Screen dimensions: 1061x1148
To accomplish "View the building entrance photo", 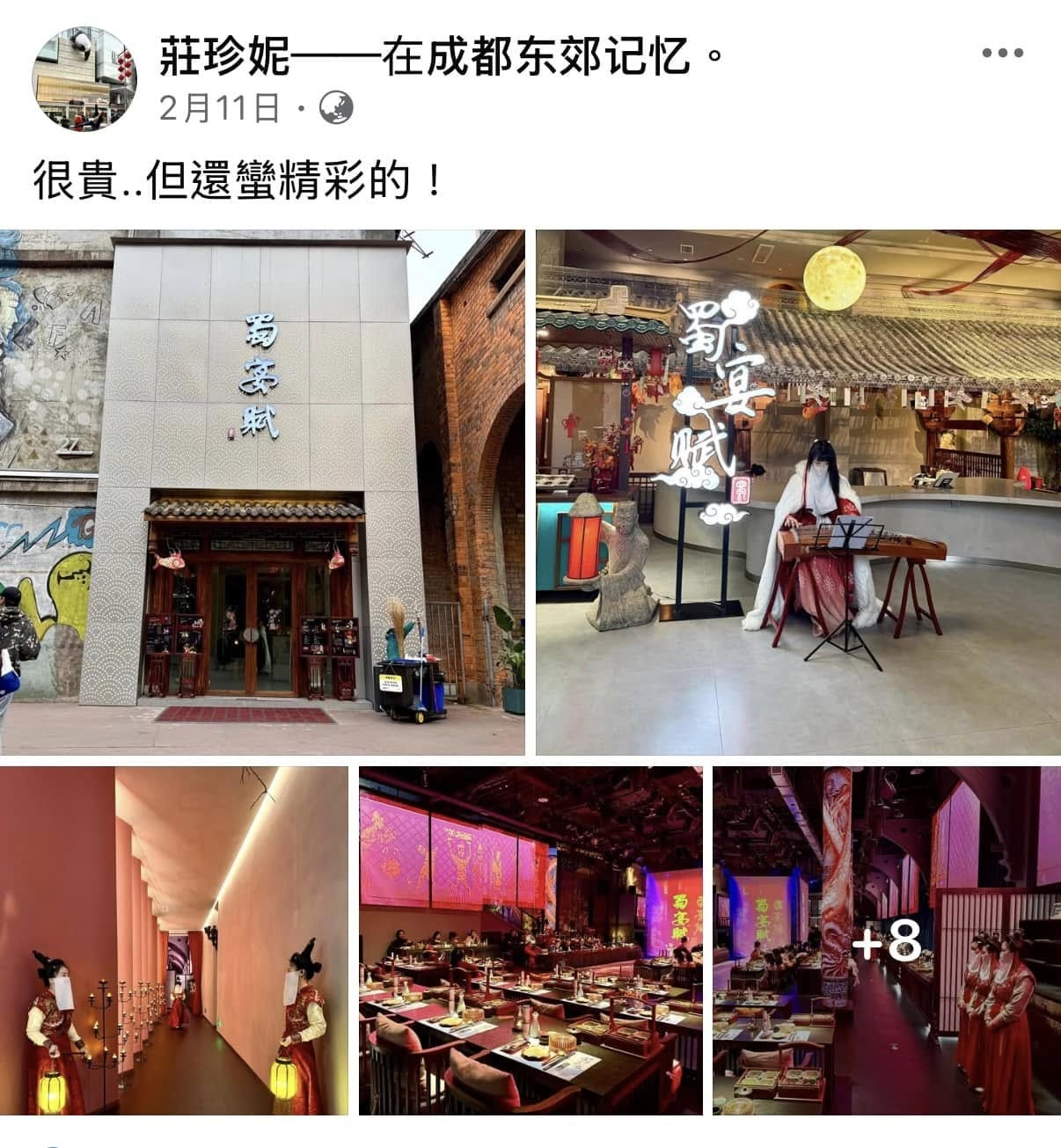I will (262, 492).
